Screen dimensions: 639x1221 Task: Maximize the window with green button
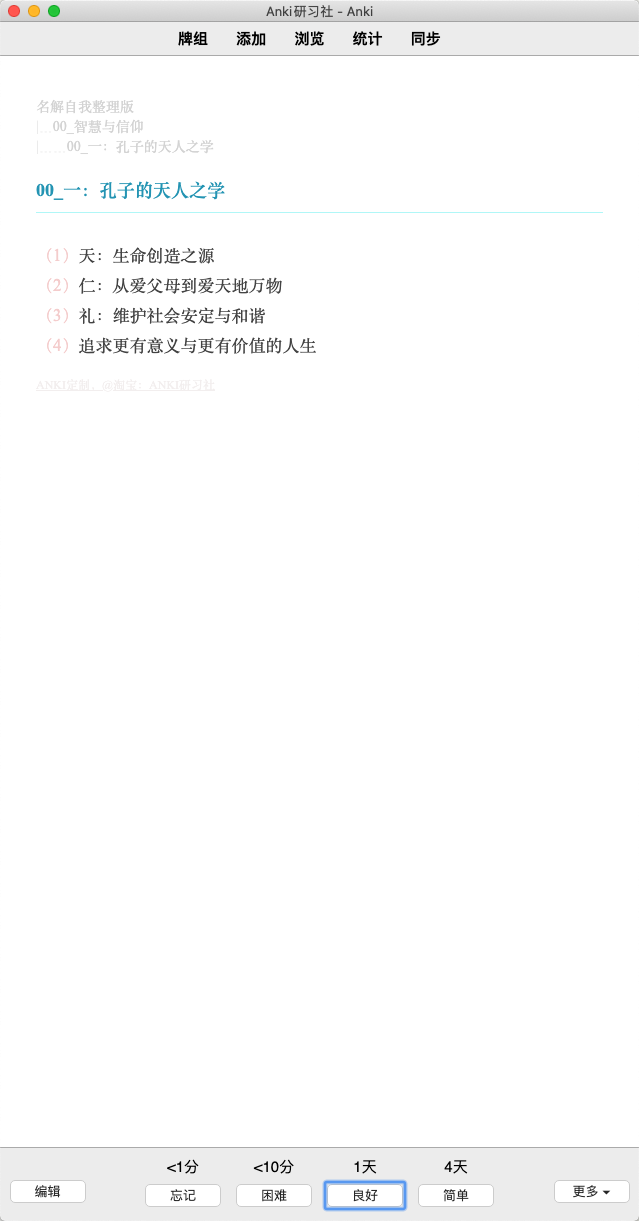pyautogui.click(x=54, y=11)
